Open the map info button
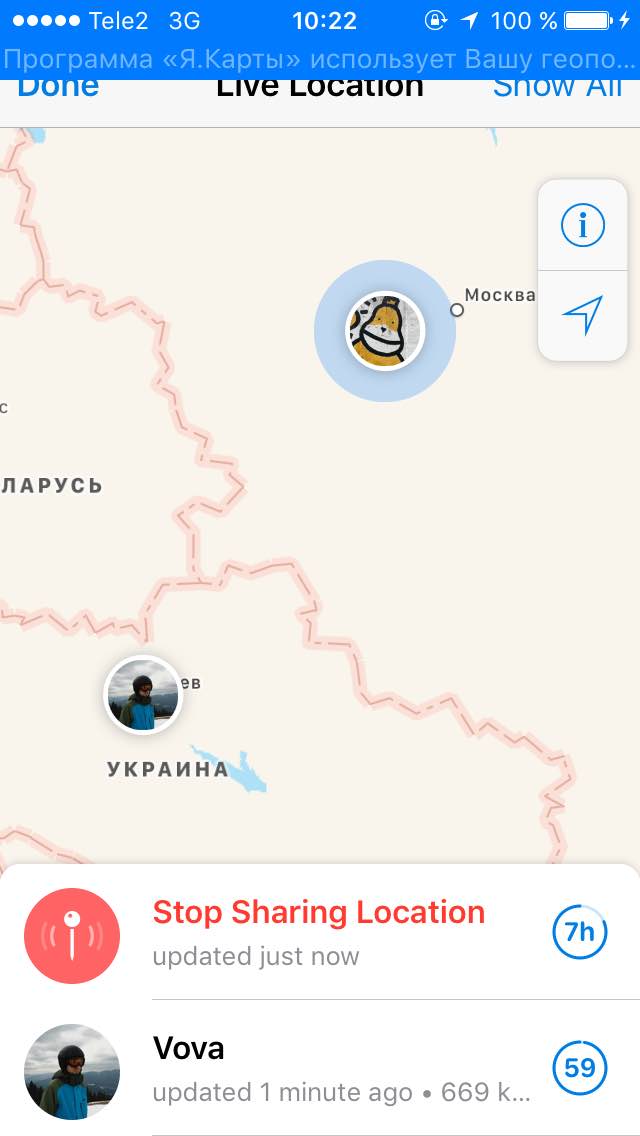Viewport: 640px width, 1136px height. [x=582, y=225]
